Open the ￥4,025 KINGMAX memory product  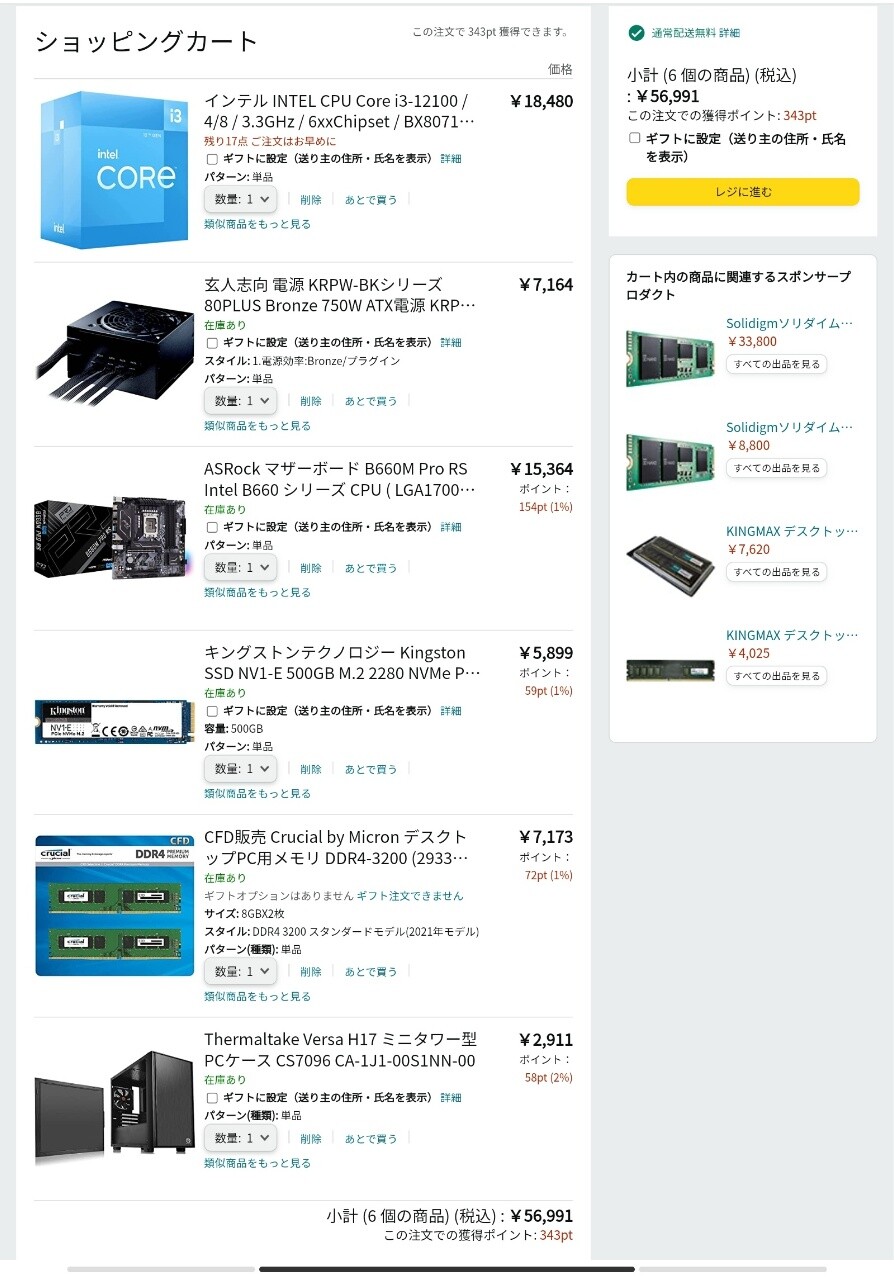click(791, 635)
